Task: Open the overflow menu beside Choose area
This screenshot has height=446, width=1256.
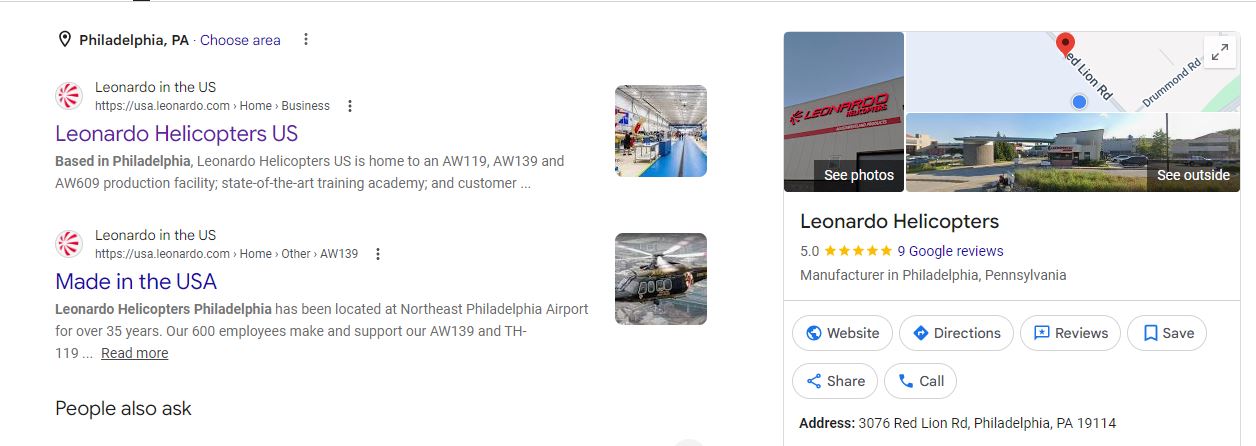Action: click(306, 40)
